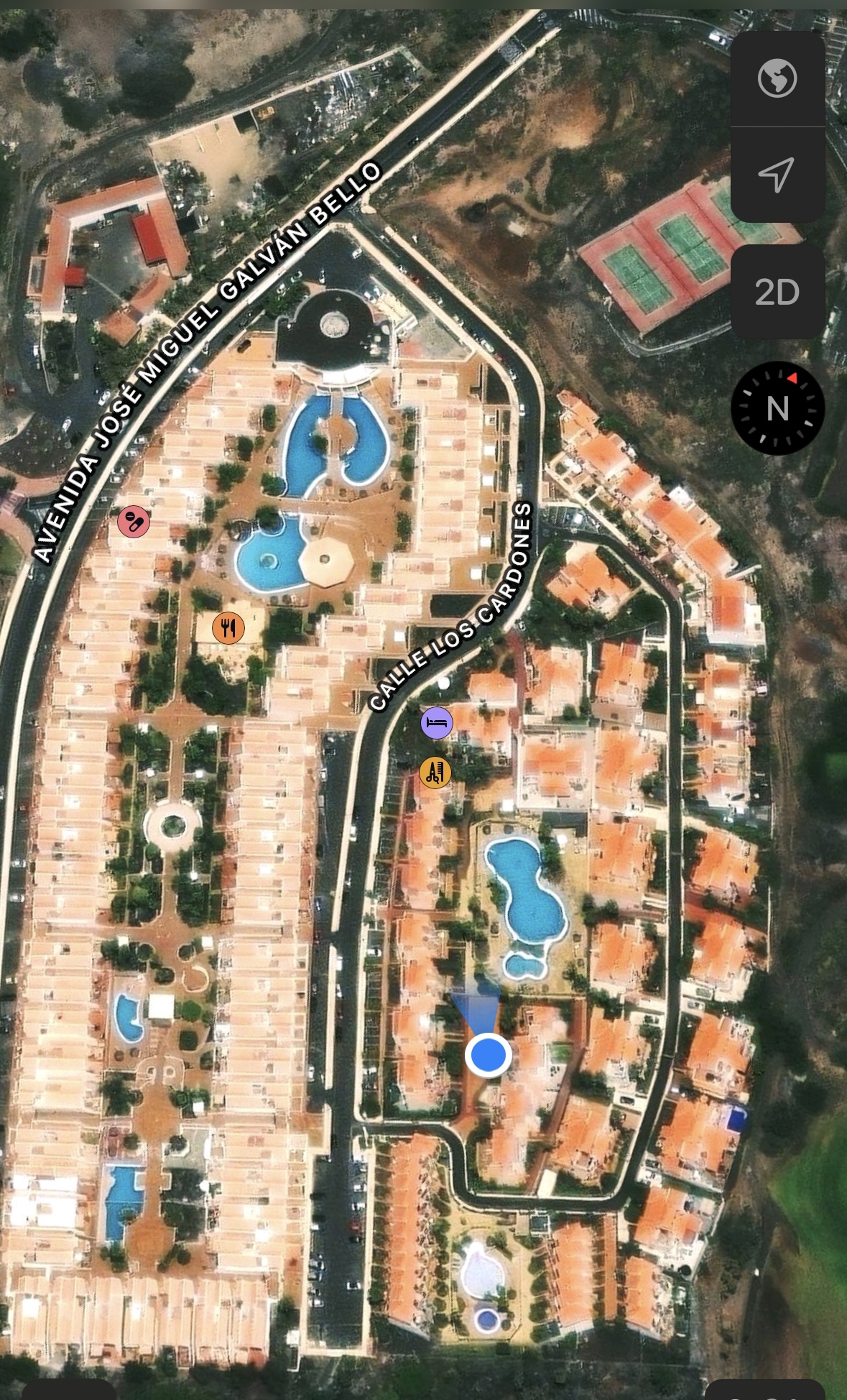This screenshot has height=1400, width=847.
Task: Select the hair salon map marker
Action: (x=435, y=773)
